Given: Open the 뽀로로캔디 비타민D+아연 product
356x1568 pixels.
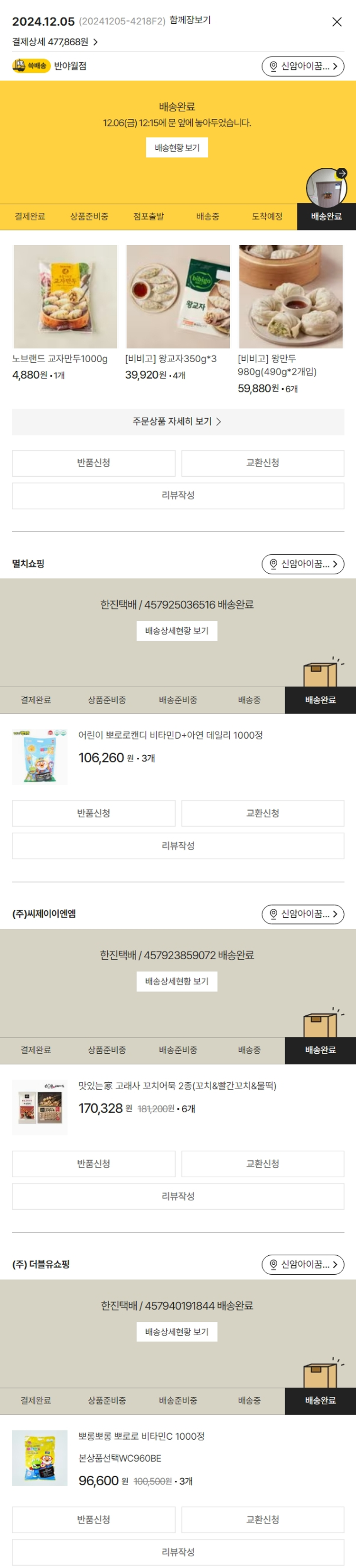Looking at the screenshot, I should click(170, 735).
